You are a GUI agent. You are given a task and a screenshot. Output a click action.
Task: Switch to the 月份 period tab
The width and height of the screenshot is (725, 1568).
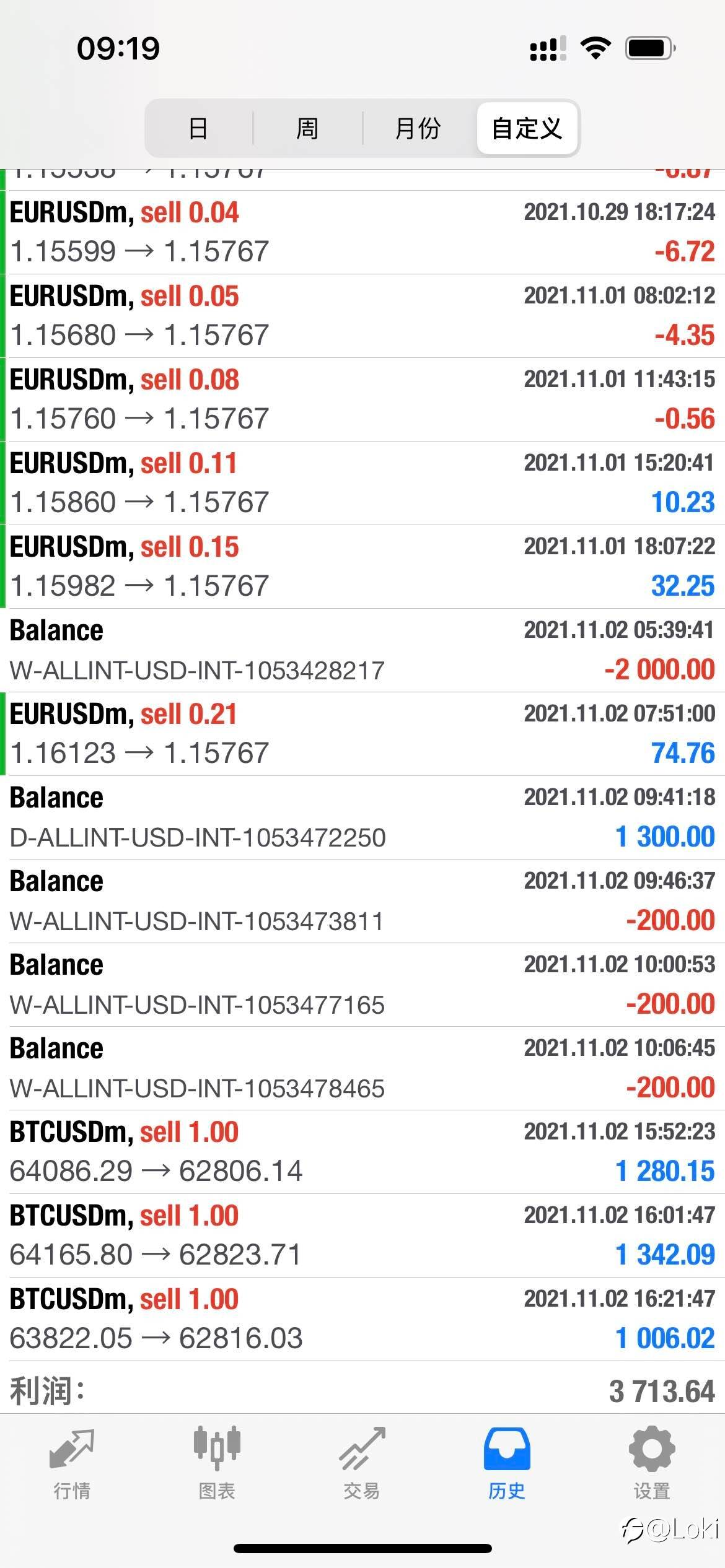click(418, 128)
